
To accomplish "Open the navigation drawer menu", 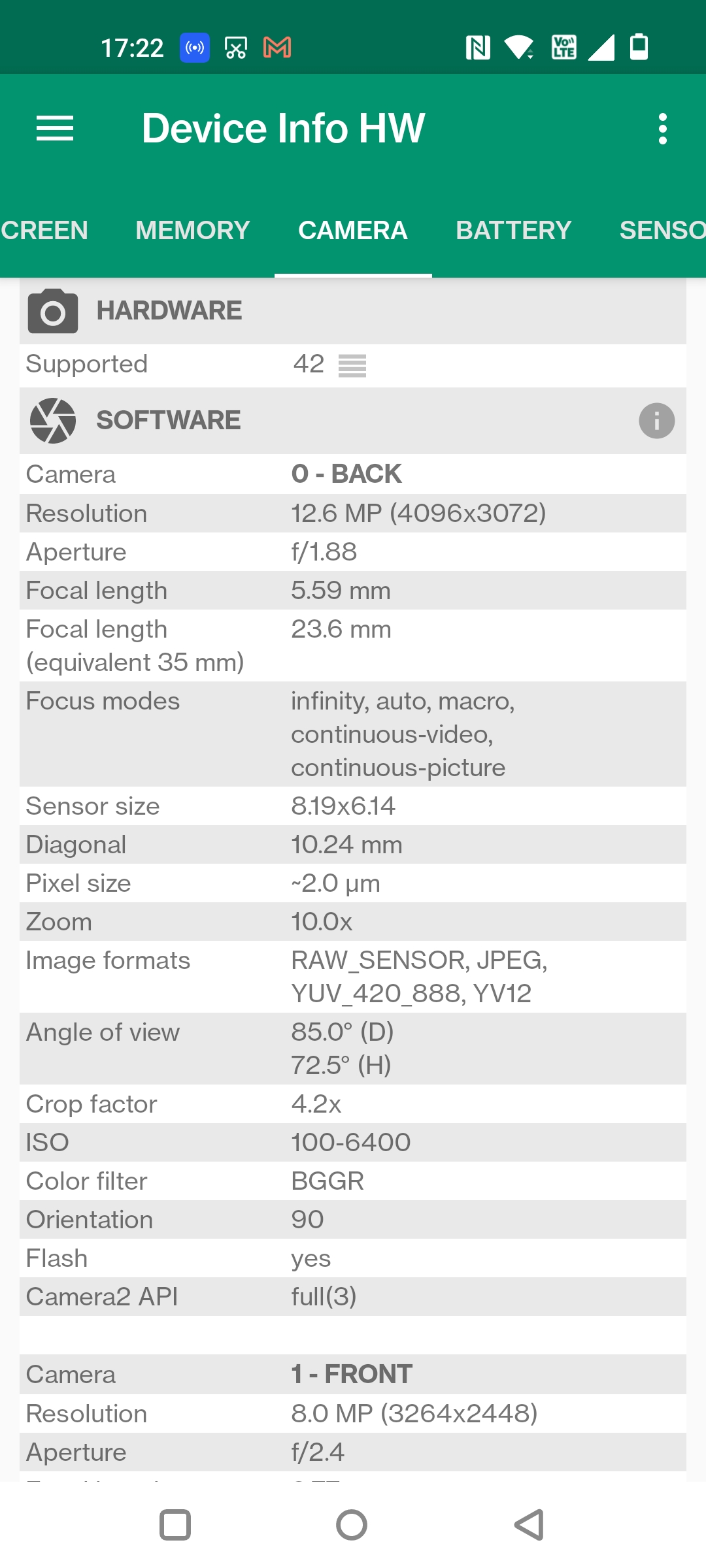I will [55, 128].
